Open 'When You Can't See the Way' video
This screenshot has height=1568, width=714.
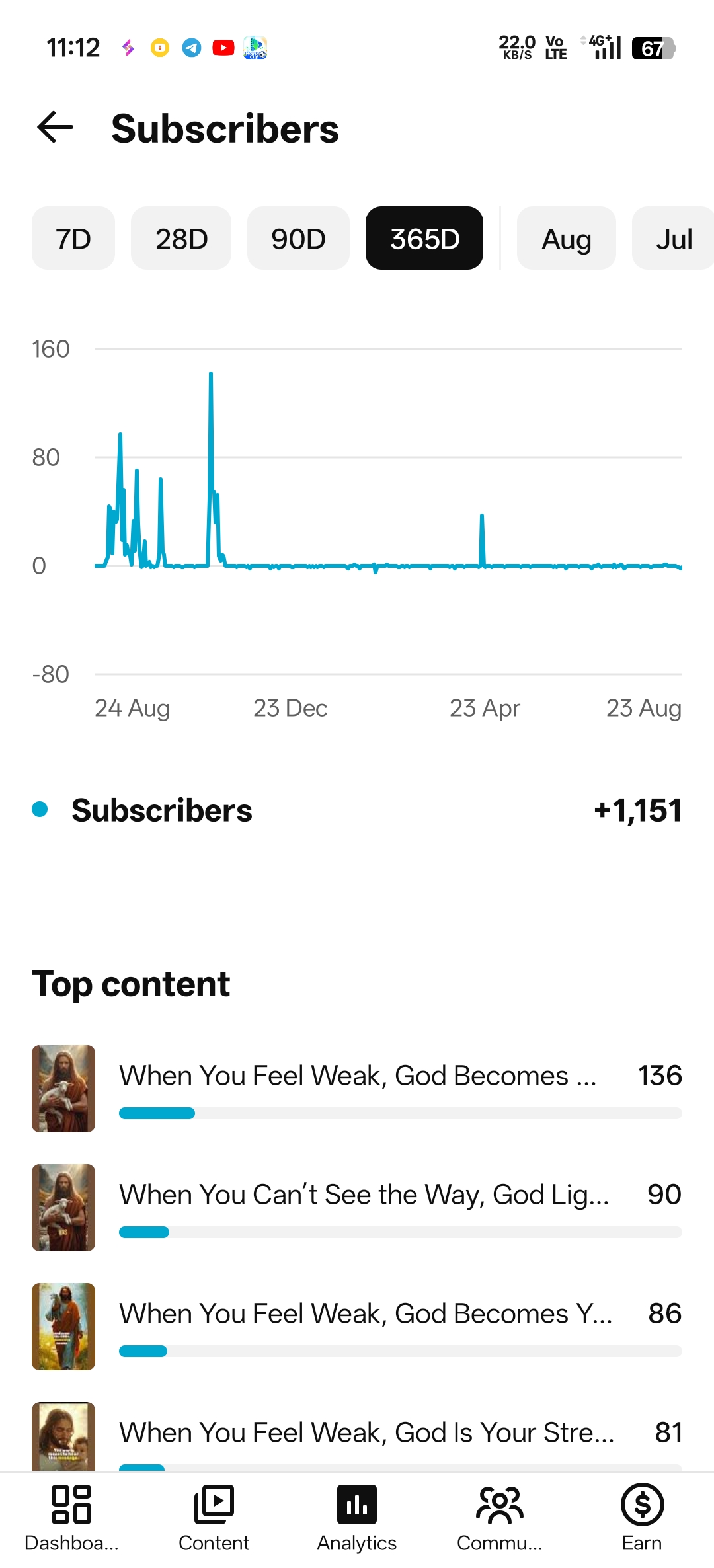pos(357,1208)
